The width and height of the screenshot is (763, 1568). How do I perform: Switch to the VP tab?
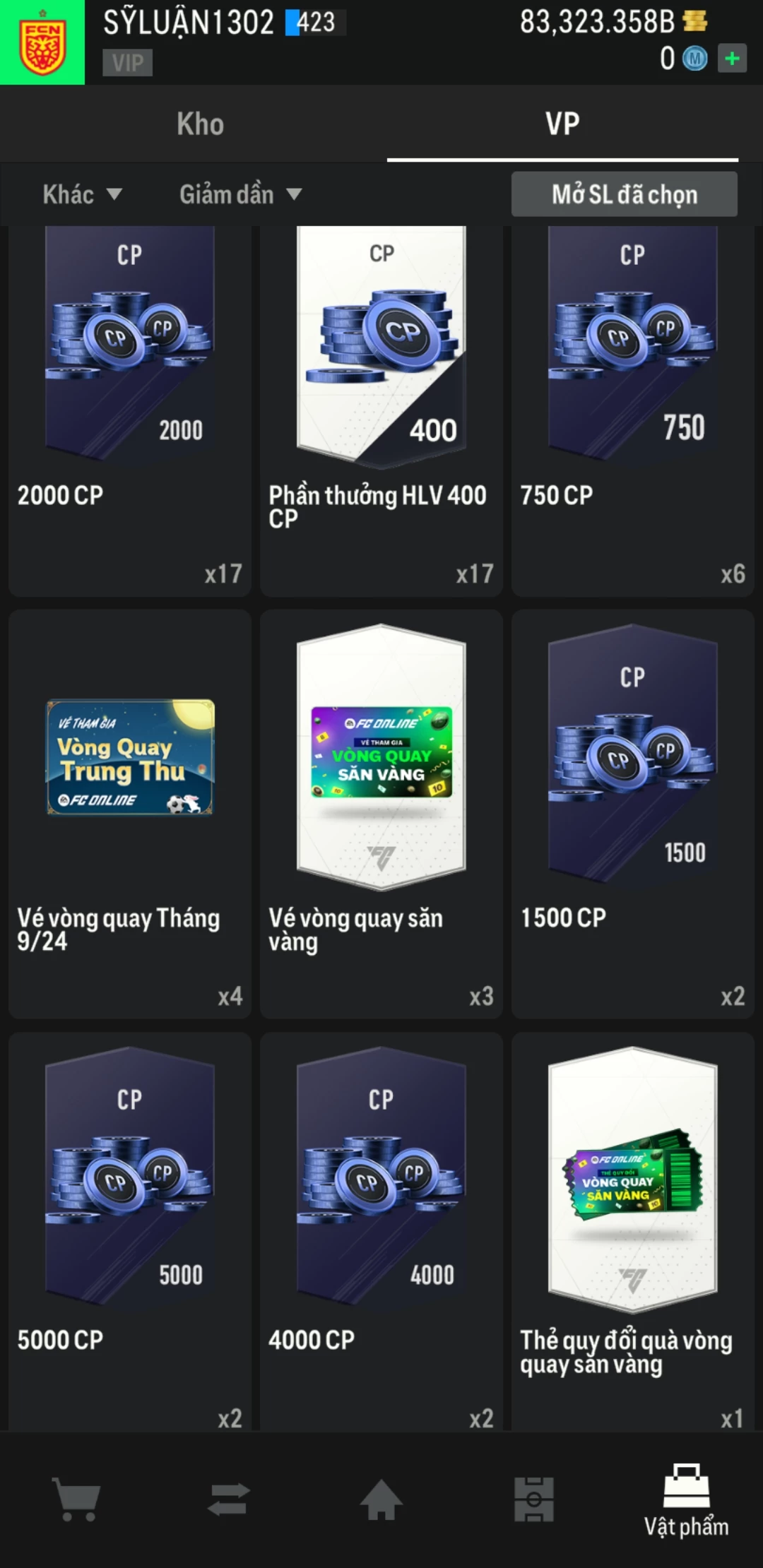(x=562, y=123)
